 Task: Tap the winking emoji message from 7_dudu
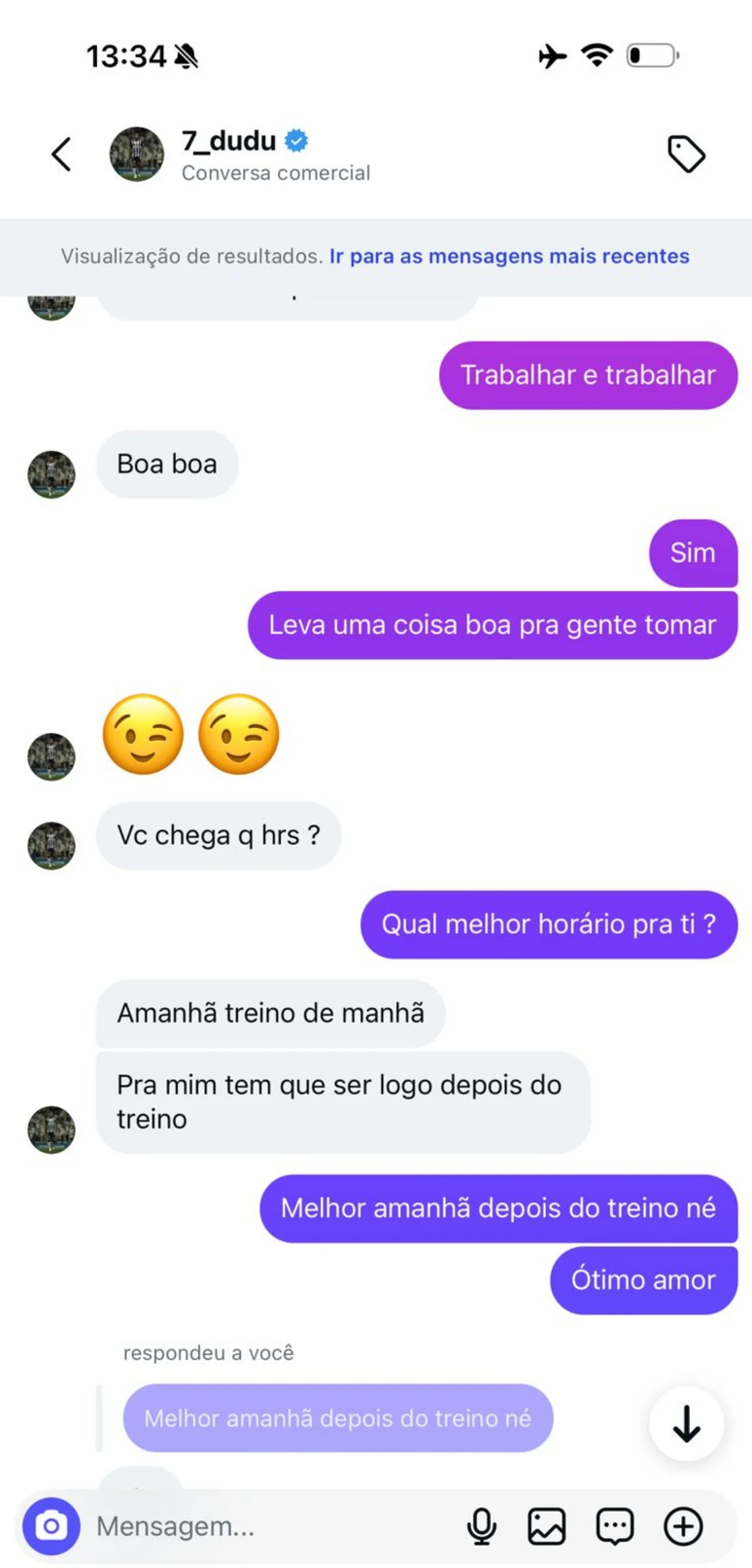coord(190,735)
